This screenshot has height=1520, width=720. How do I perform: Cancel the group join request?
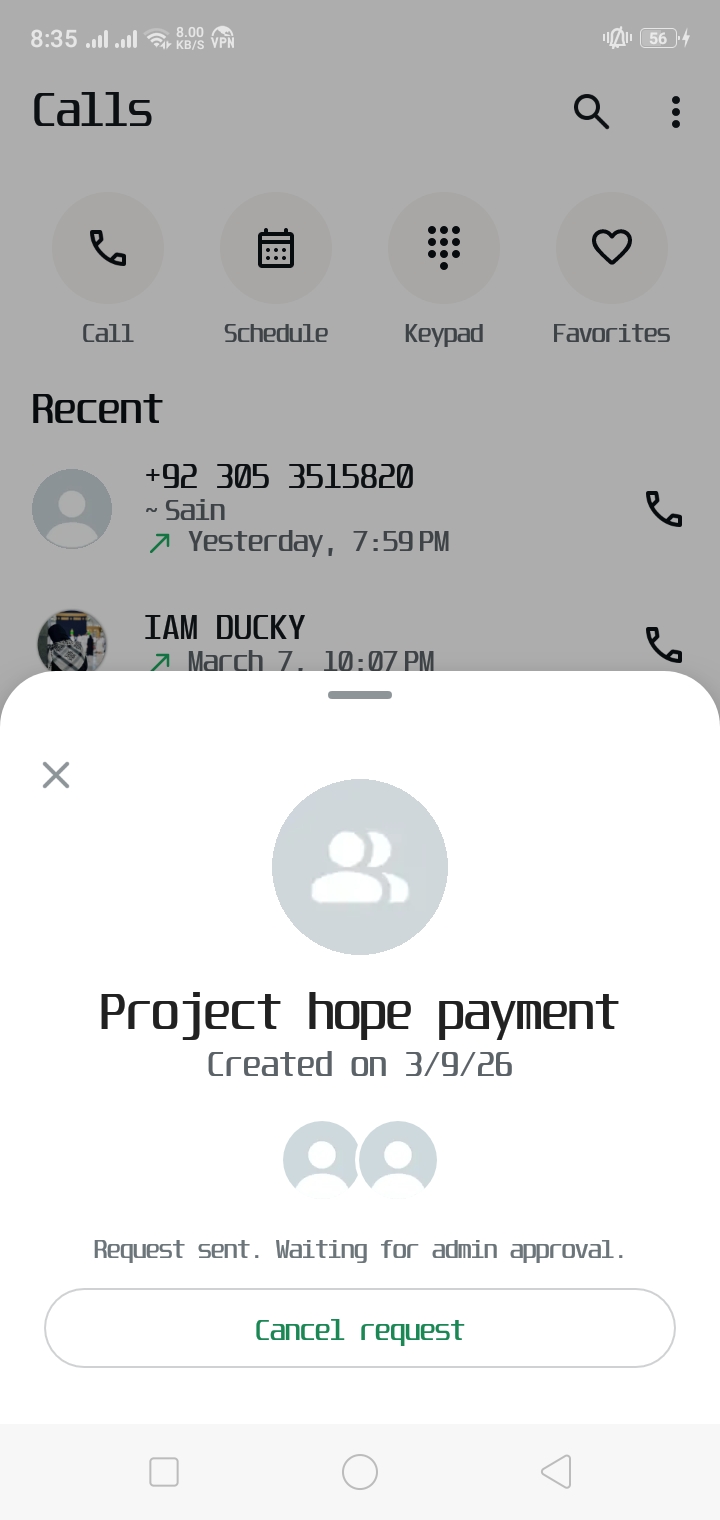pos(359,1328)
